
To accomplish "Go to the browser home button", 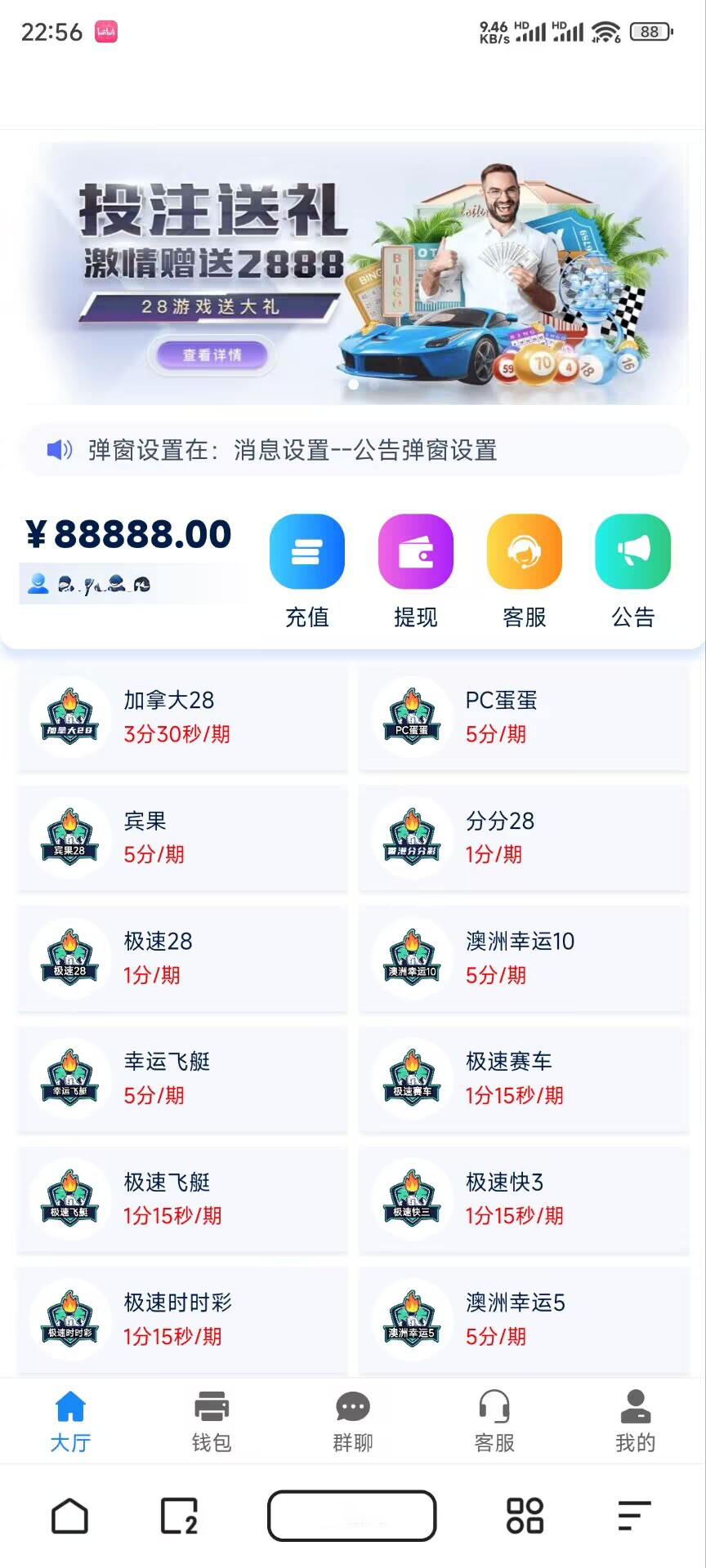I will pos(69,1516).
